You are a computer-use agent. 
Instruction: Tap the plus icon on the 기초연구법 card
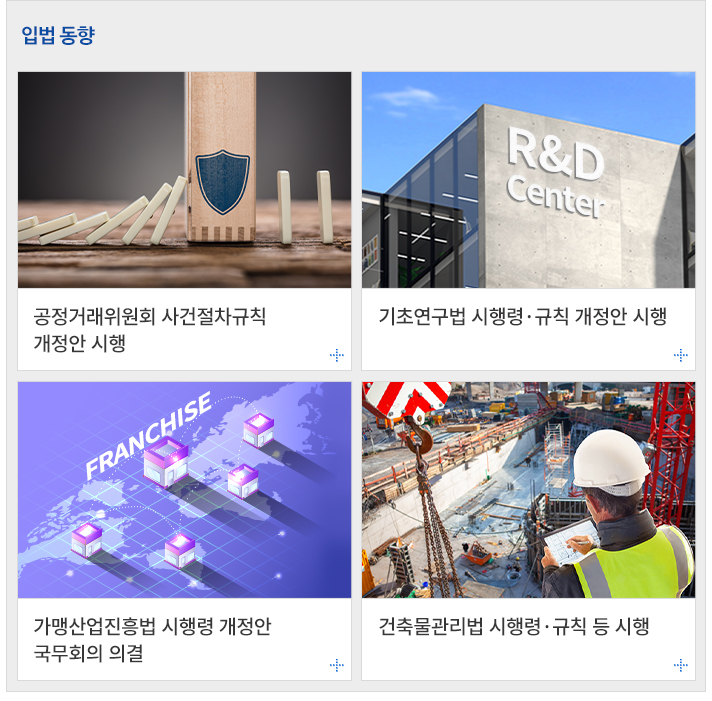tap(681, 355)
